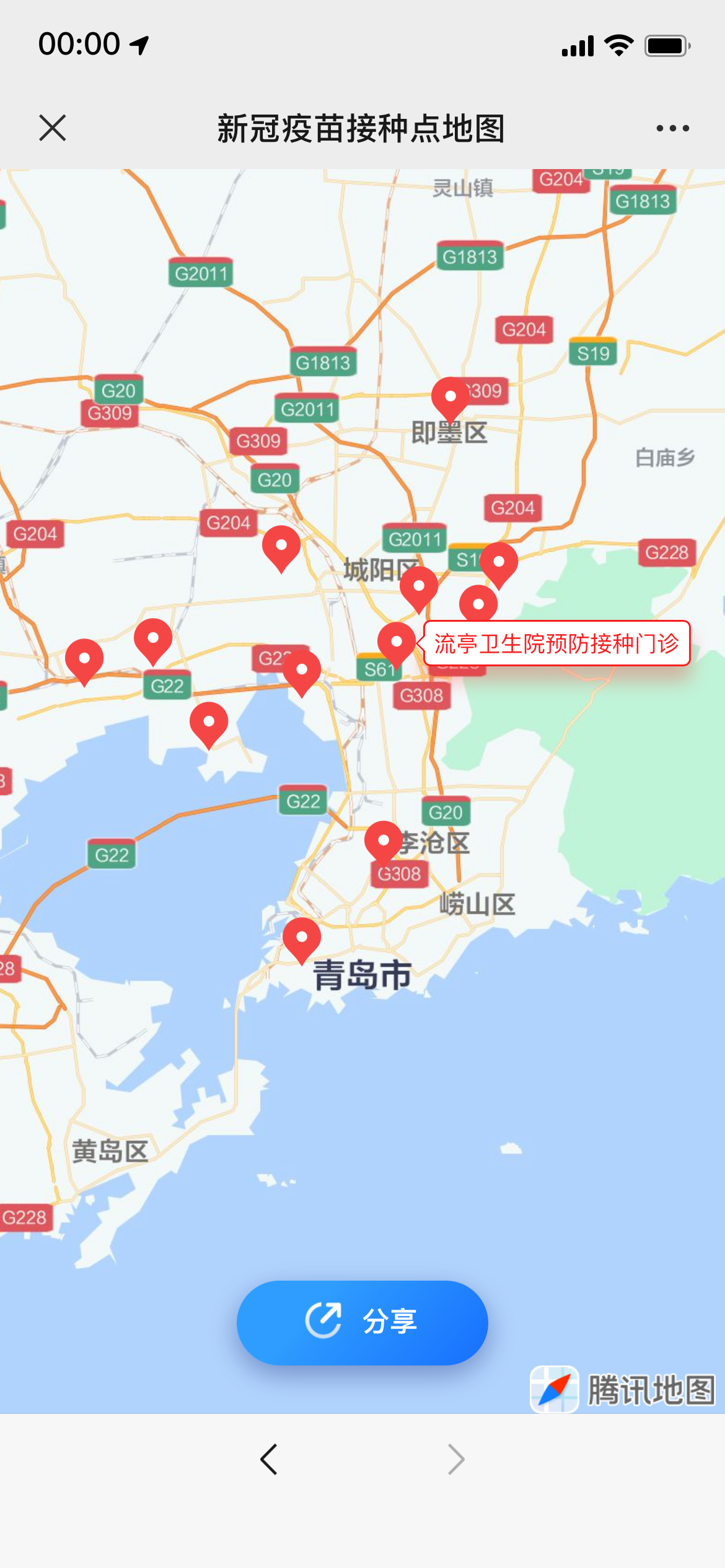Viewport: 725px width, 1568px height.
Task: Open the 流亭卫生院预防接种门诊 info callout
Action: [556, 643]
